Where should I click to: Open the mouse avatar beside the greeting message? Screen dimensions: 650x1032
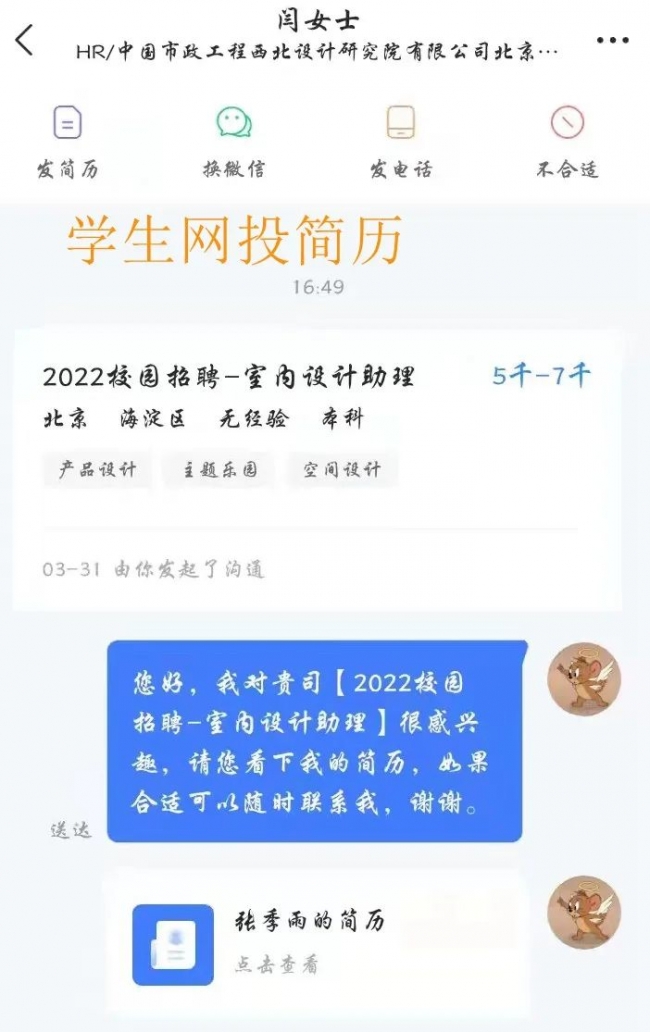pyautogui.click(x=584, y=679)
